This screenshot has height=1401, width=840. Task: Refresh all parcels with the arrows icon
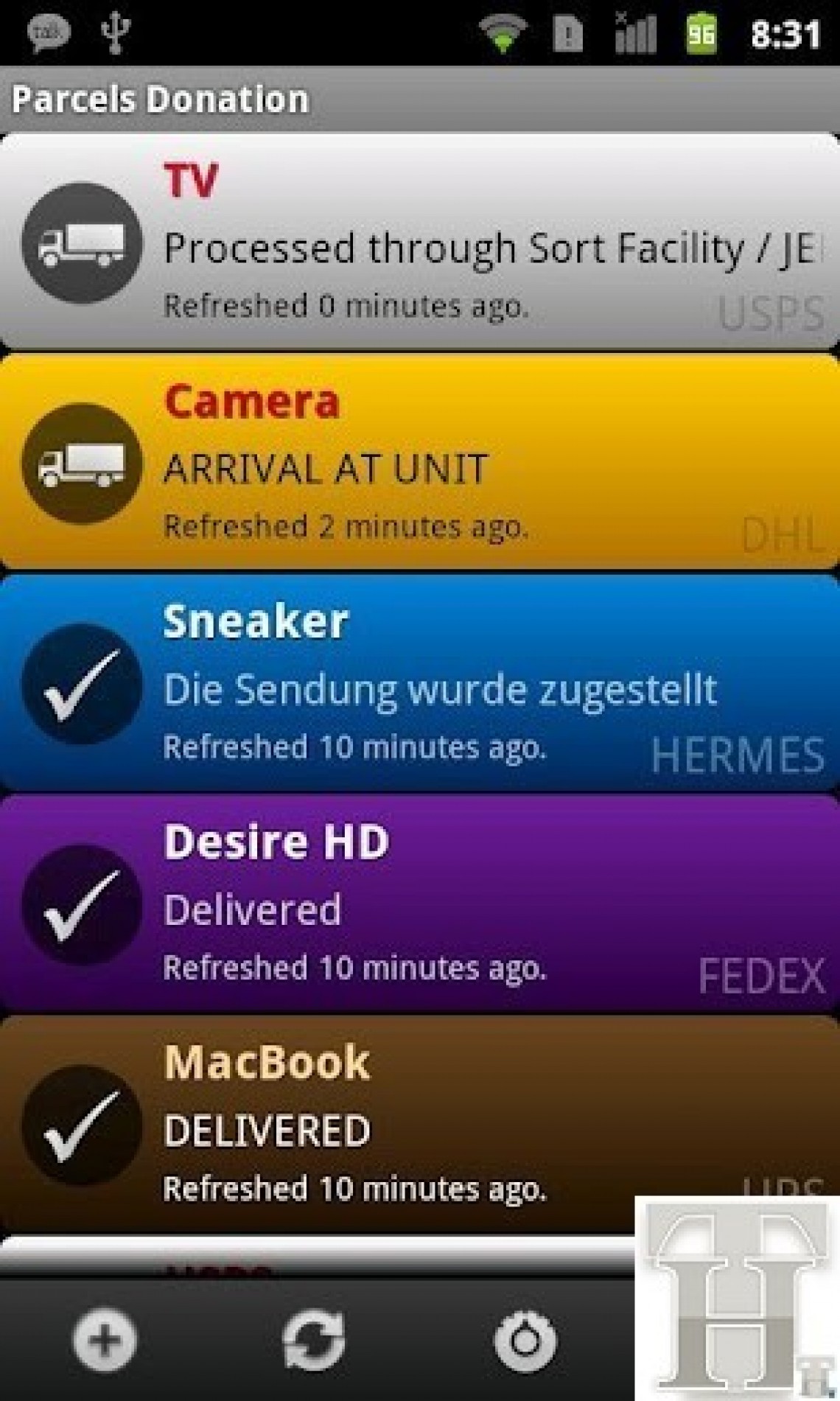(314, 1340)
